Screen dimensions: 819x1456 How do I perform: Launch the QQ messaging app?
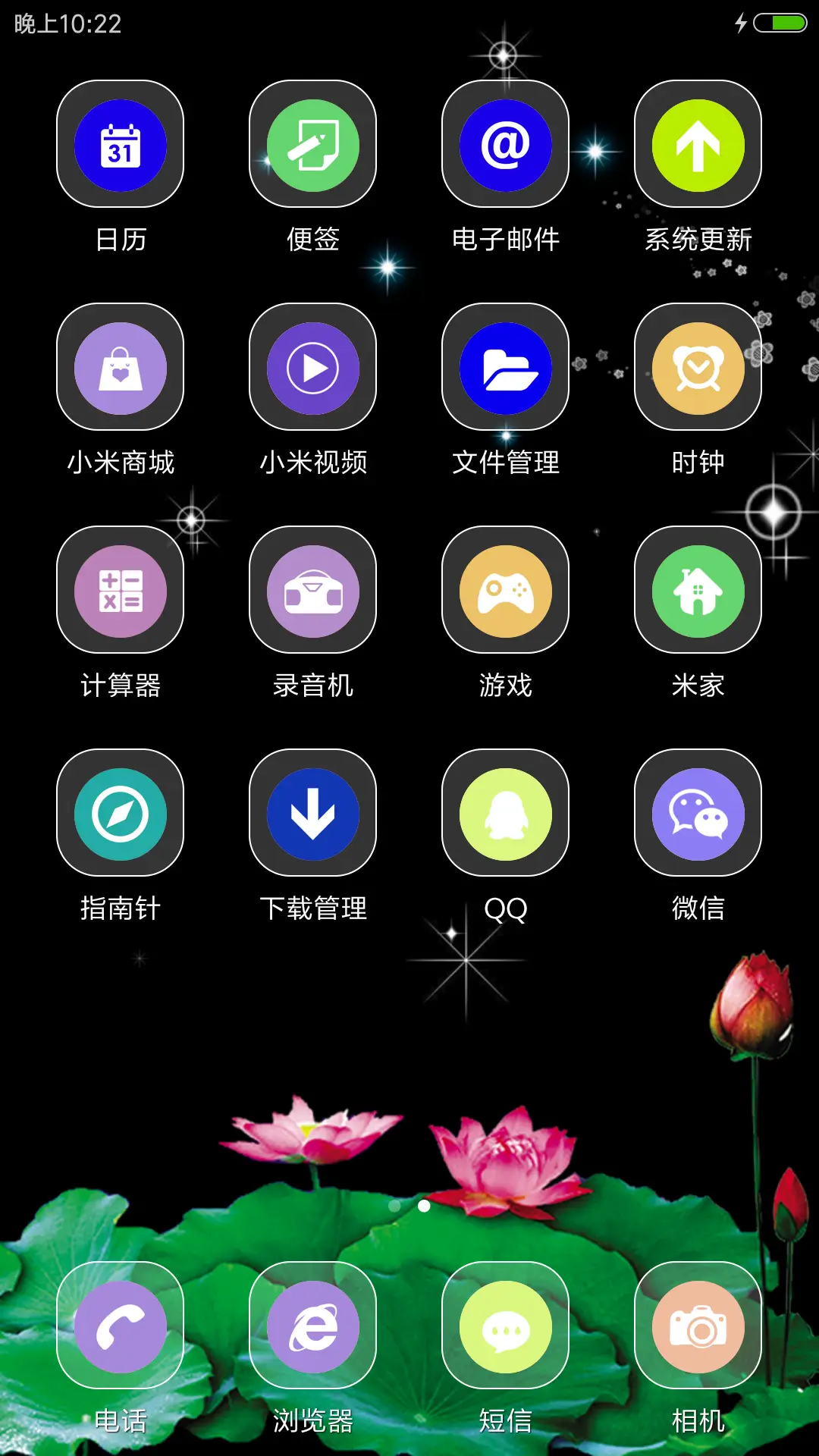tap(505, 813)
